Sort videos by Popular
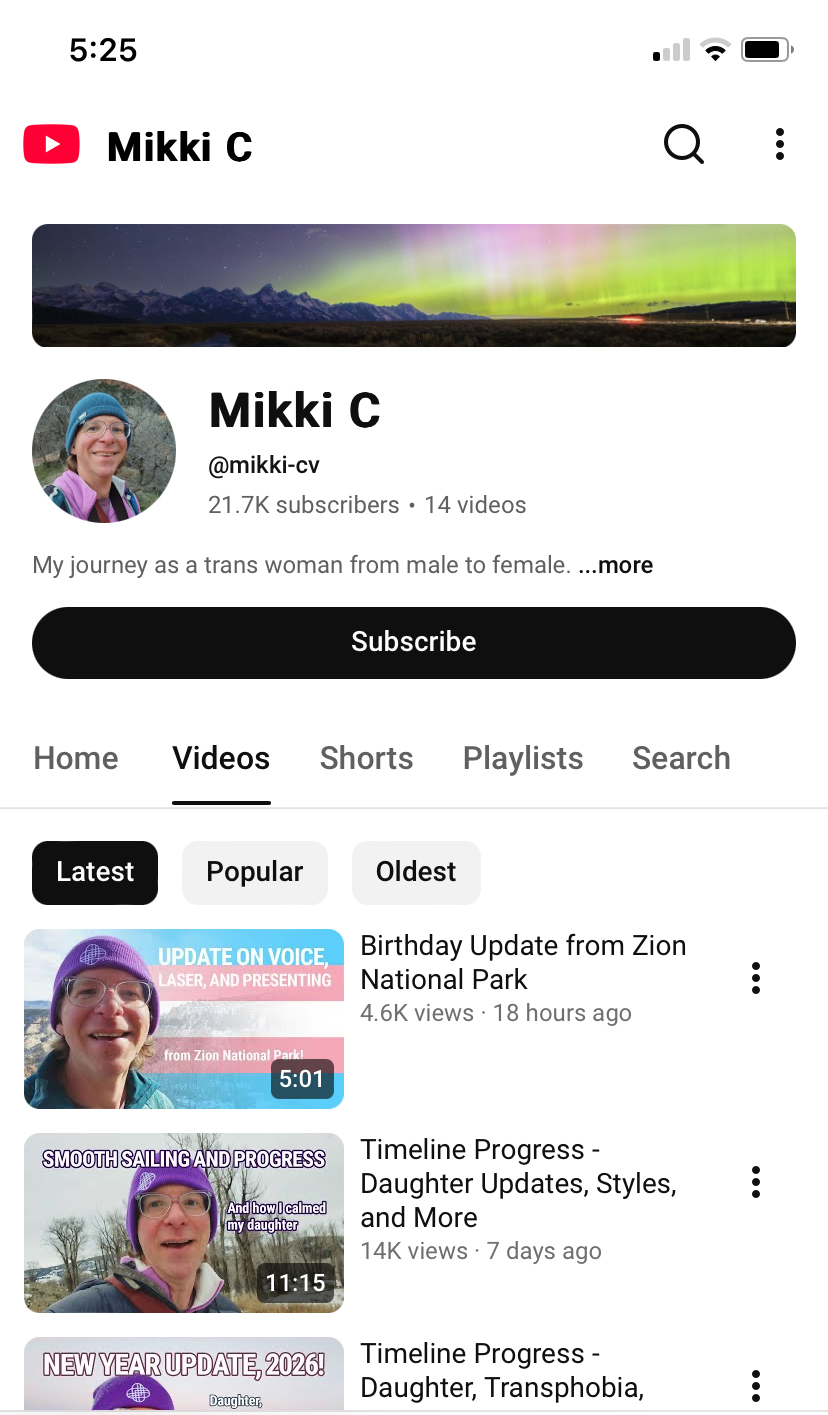 (254, 872)
